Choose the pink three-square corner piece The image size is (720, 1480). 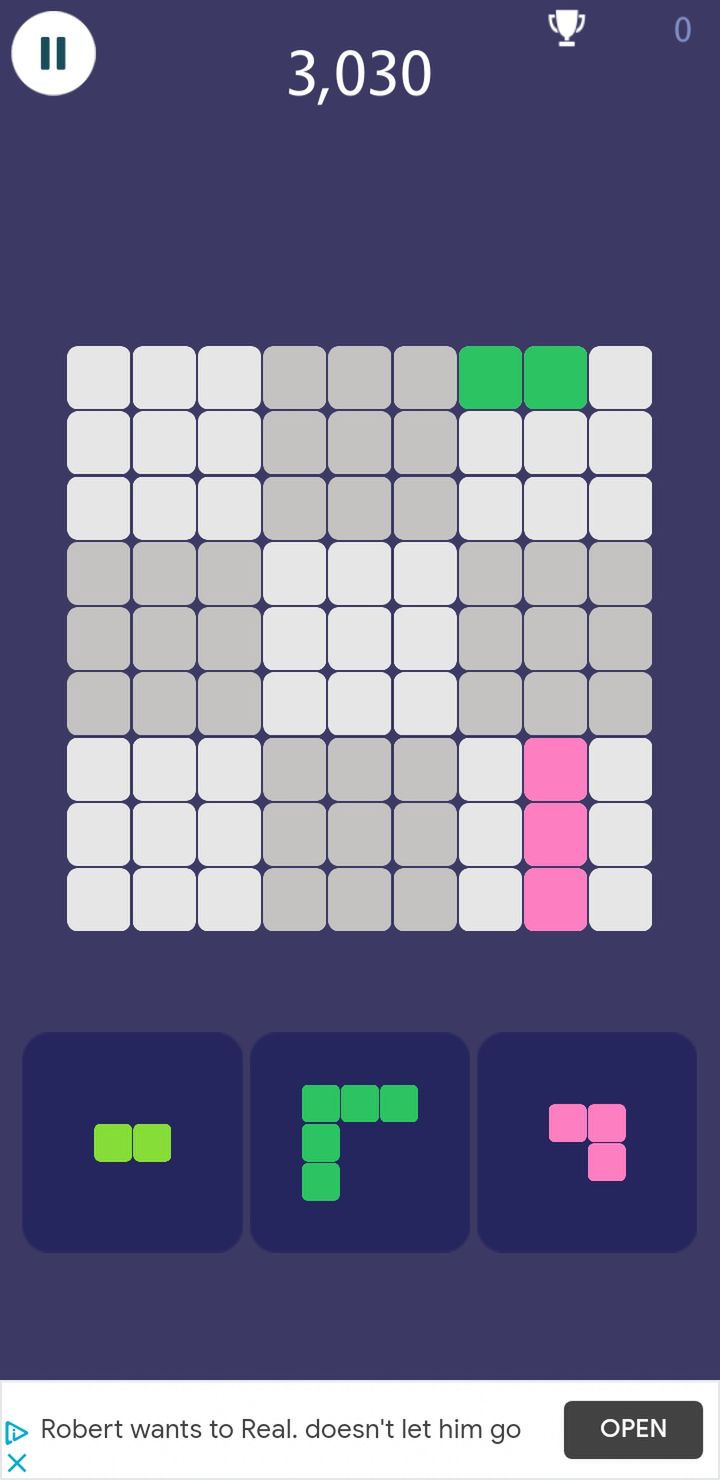(x=588, y=1142)
